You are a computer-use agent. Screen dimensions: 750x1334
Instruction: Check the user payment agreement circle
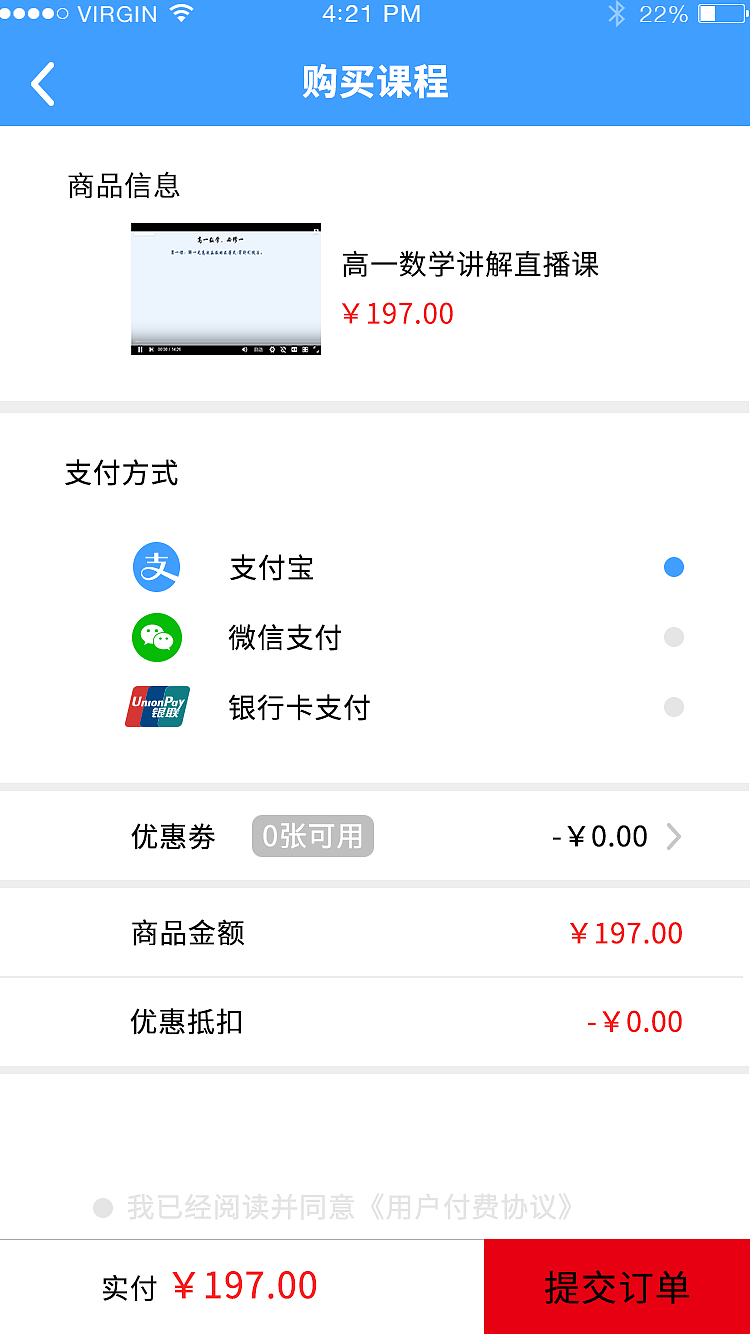[103, 1208]
